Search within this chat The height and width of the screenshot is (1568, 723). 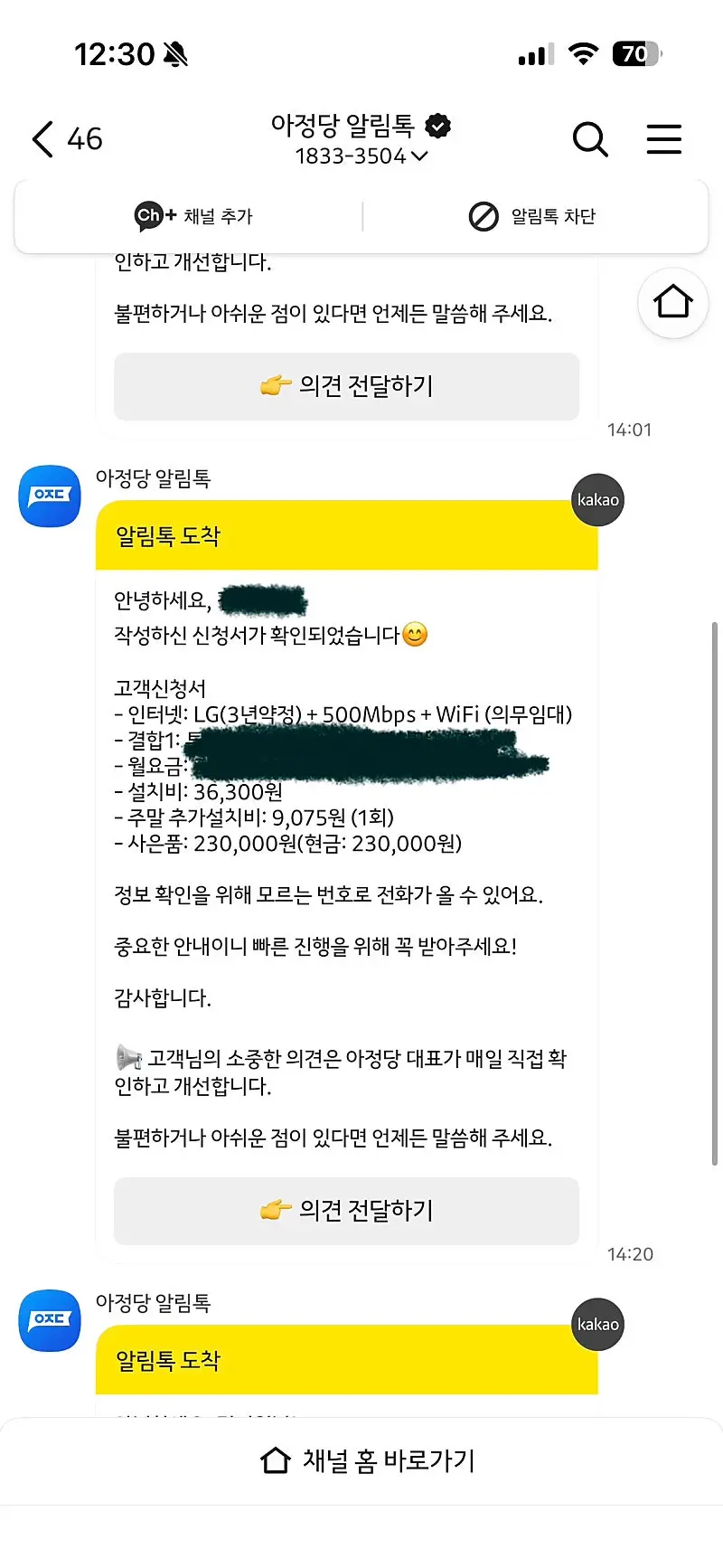tap(590, 139)
